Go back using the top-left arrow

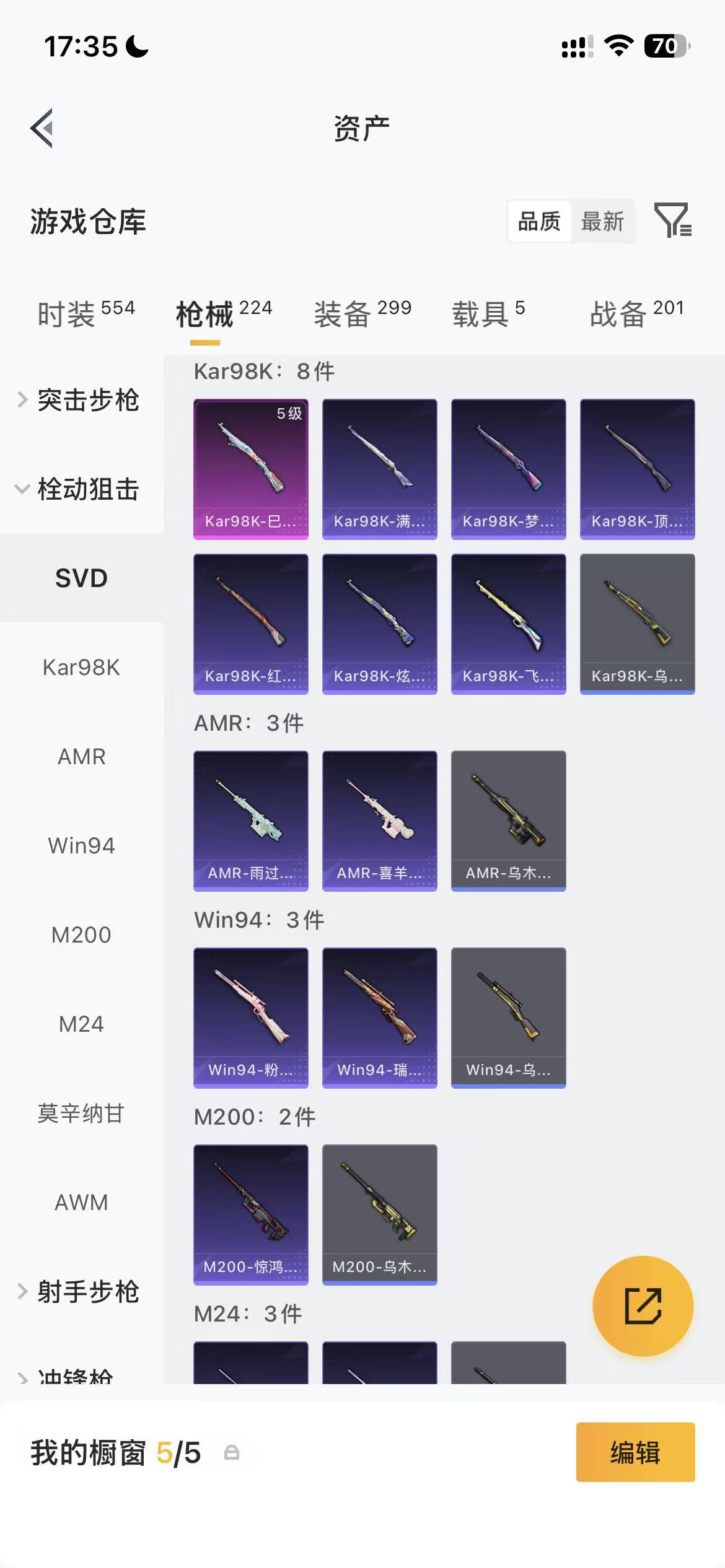(42, 128)
